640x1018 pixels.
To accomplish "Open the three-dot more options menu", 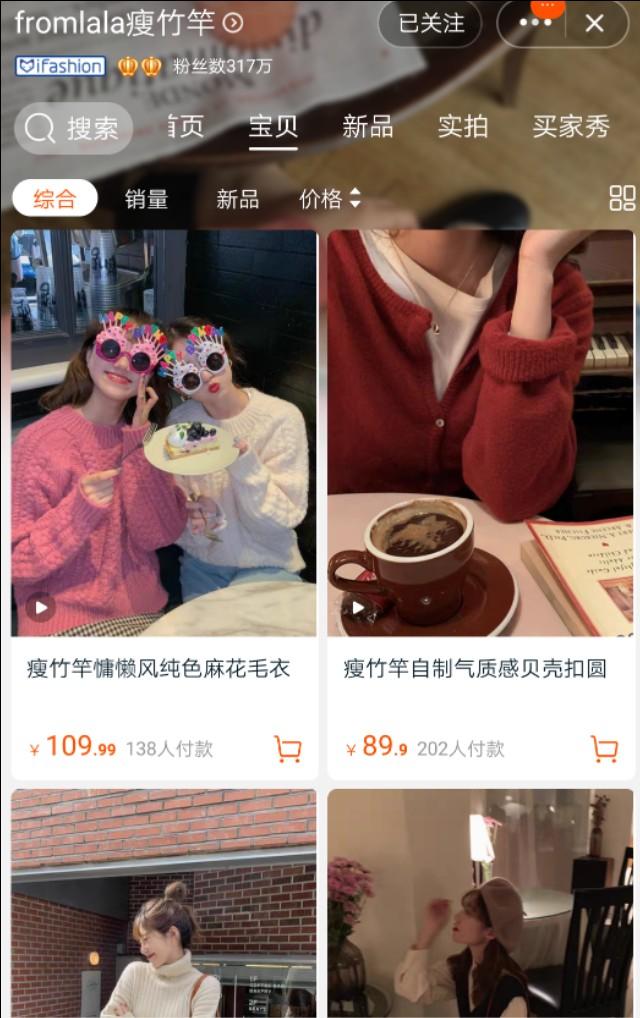I will click(536, 23).
